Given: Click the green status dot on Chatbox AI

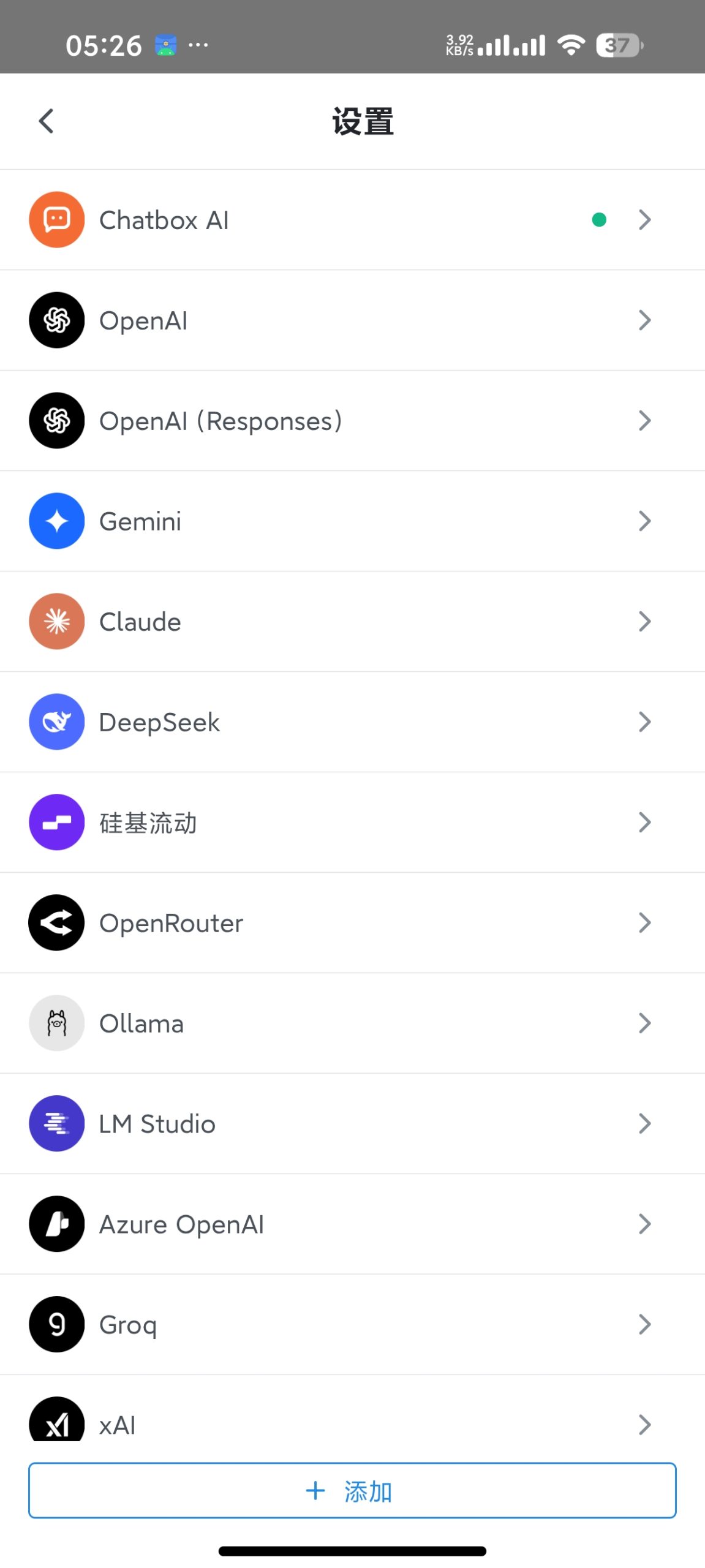Looking at the screenshot, I should 599,219.
